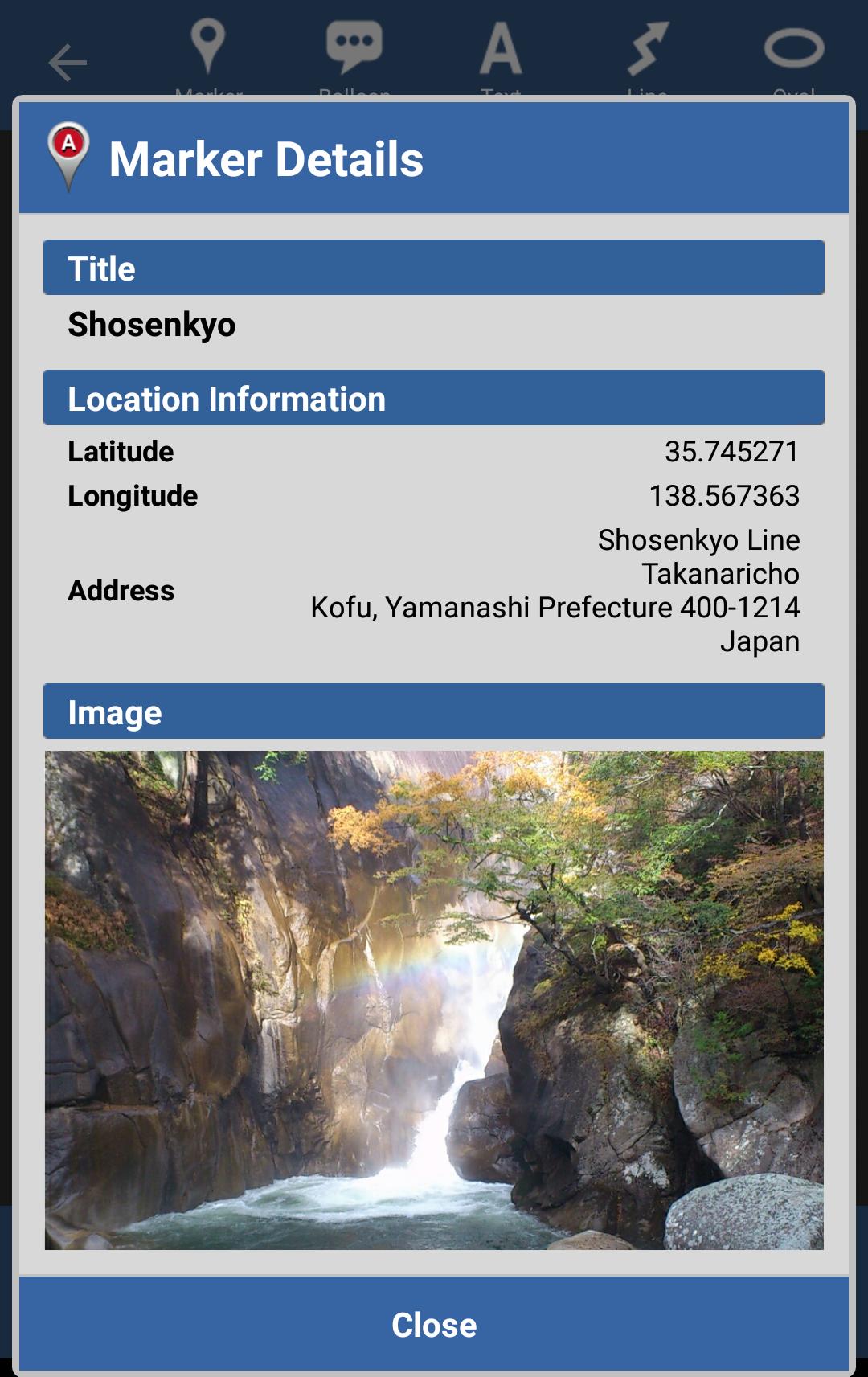Close the Marker Details dialog
Screen dimensions: 868x1377
pyautogui.click(x=434, y=1325)
